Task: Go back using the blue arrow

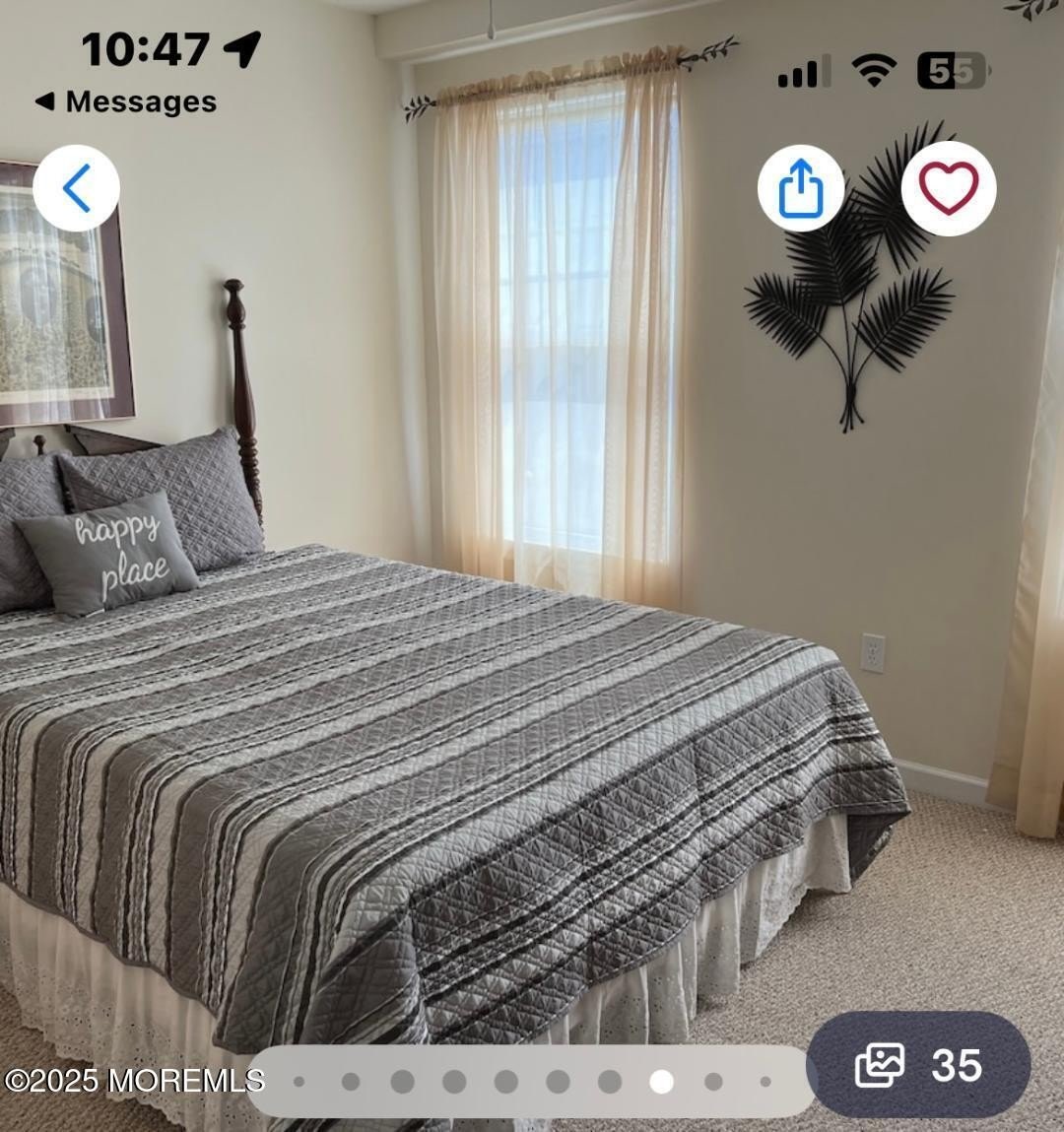Action: tap(76, 187)
